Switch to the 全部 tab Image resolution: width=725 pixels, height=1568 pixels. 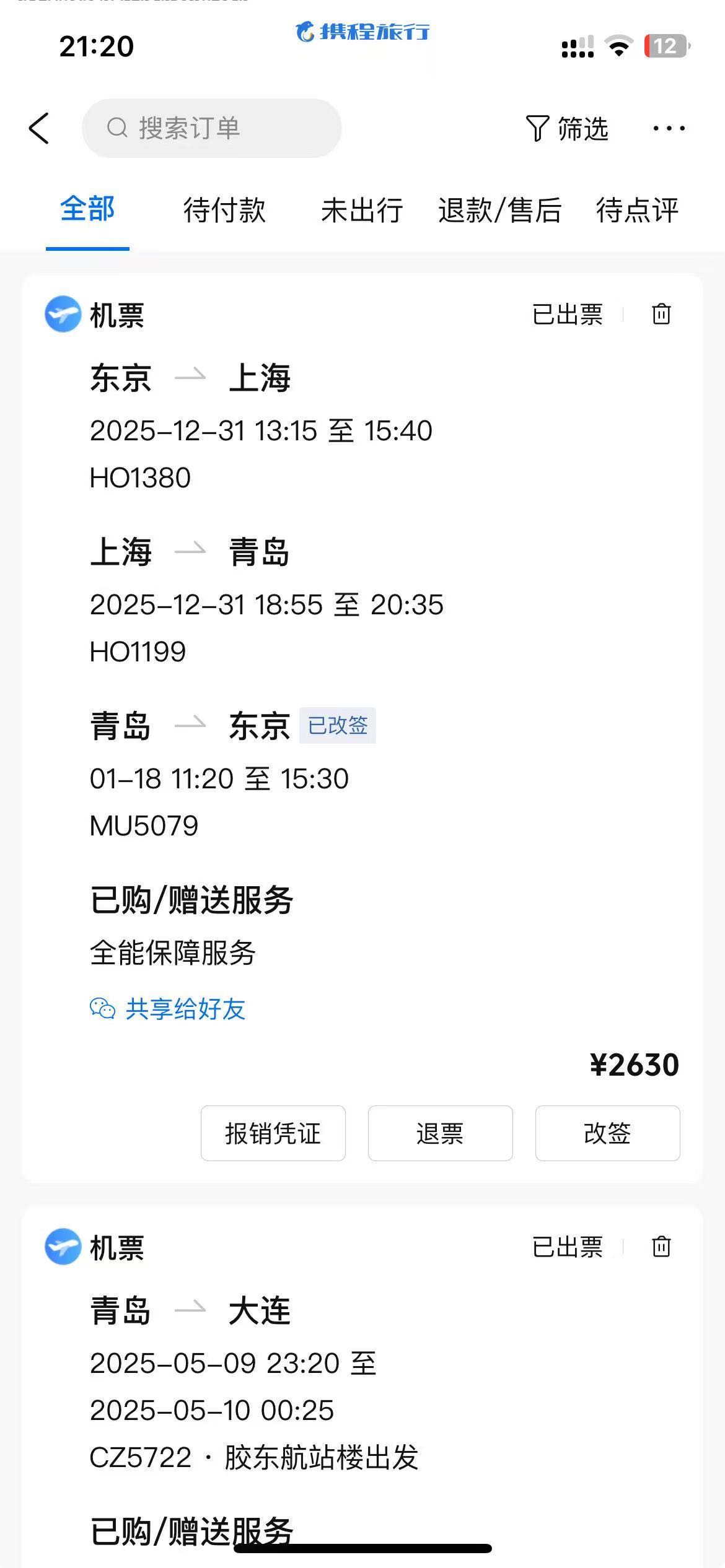tap(87, 210)
